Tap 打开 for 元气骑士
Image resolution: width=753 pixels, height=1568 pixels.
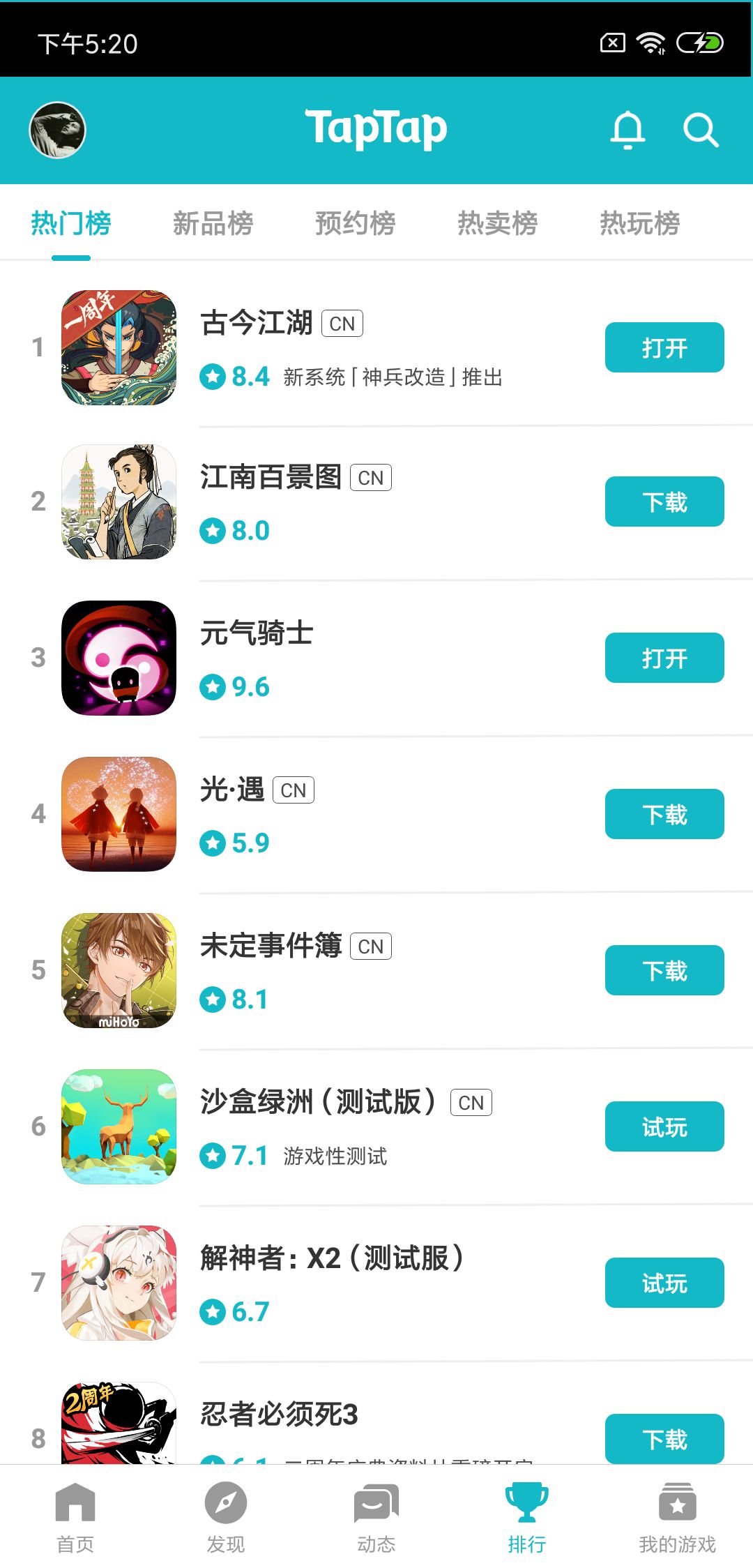pyautogui.click(x=664, y=658)
